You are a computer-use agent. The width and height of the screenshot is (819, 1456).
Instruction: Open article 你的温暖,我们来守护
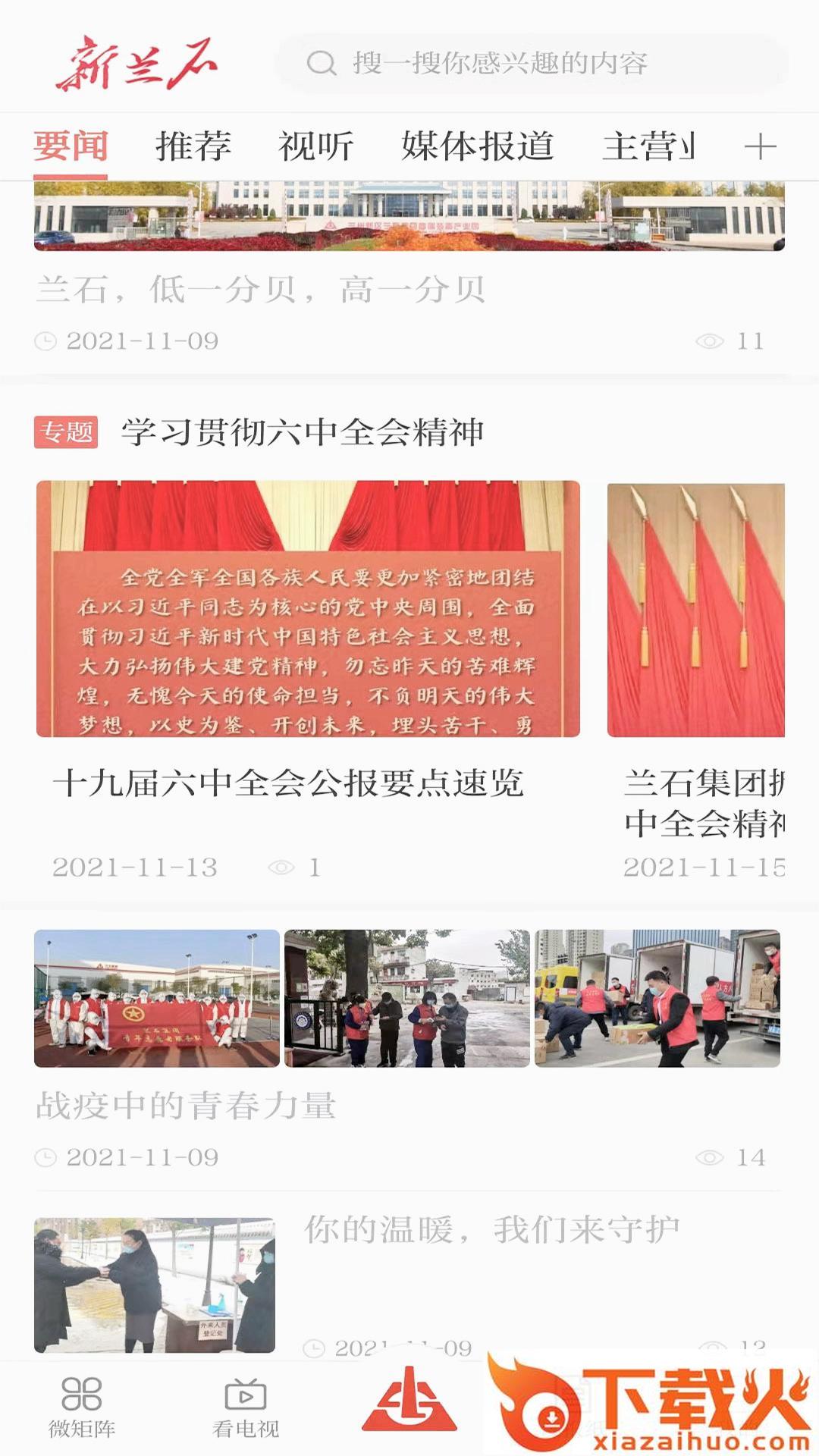(x=491, y=1230)
